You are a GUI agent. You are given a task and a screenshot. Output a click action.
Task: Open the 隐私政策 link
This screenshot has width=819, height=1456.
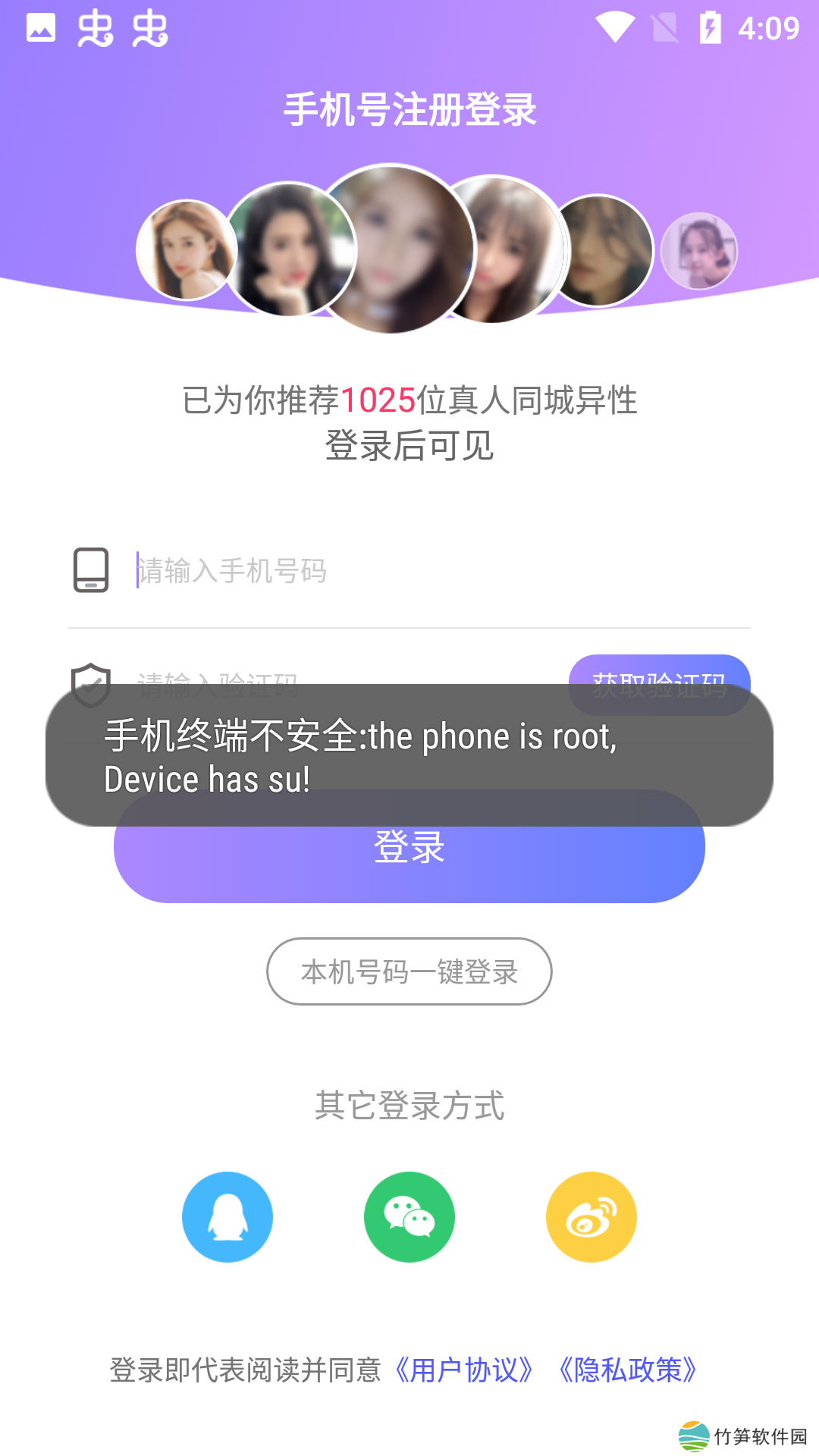tap(628, 1370)
